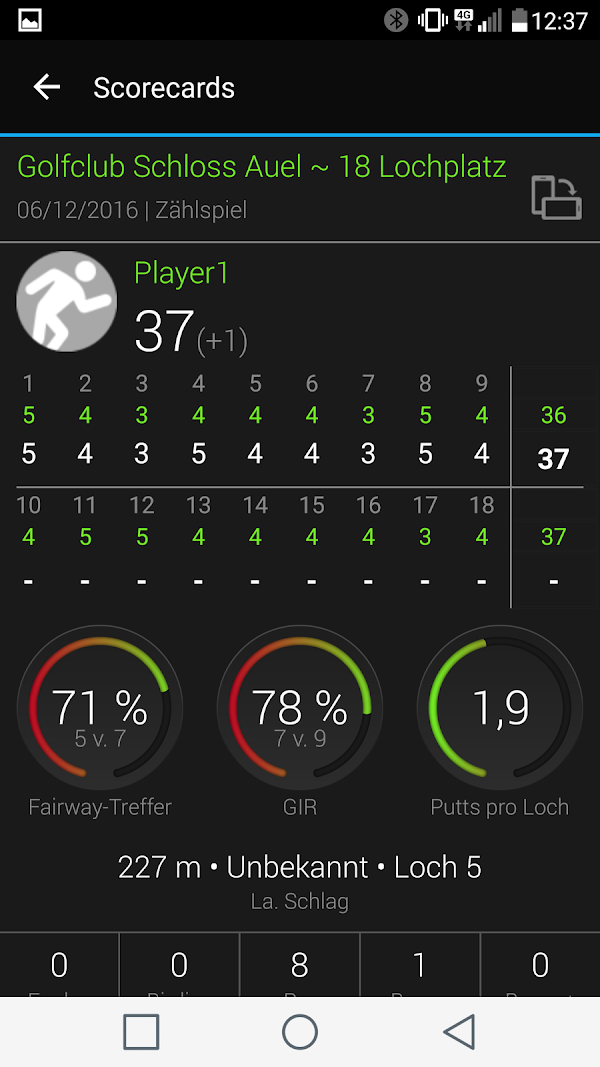Tap the device sync icon beside course name
Image resolution: width=600 pixels, height=1067 pixels.
click(x=556, y=197)
